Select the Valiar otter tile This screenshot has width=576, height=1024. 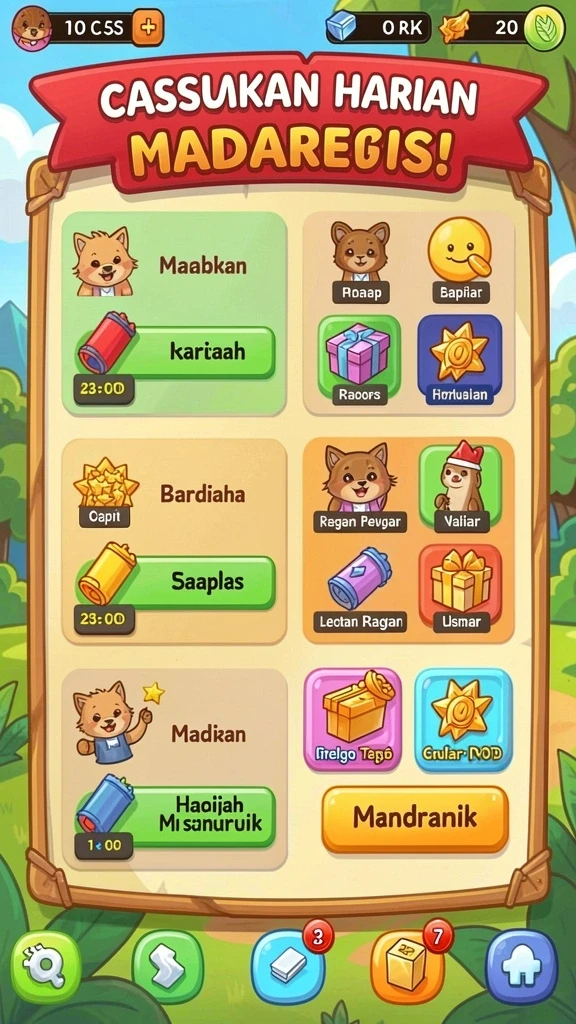[460, 488]
